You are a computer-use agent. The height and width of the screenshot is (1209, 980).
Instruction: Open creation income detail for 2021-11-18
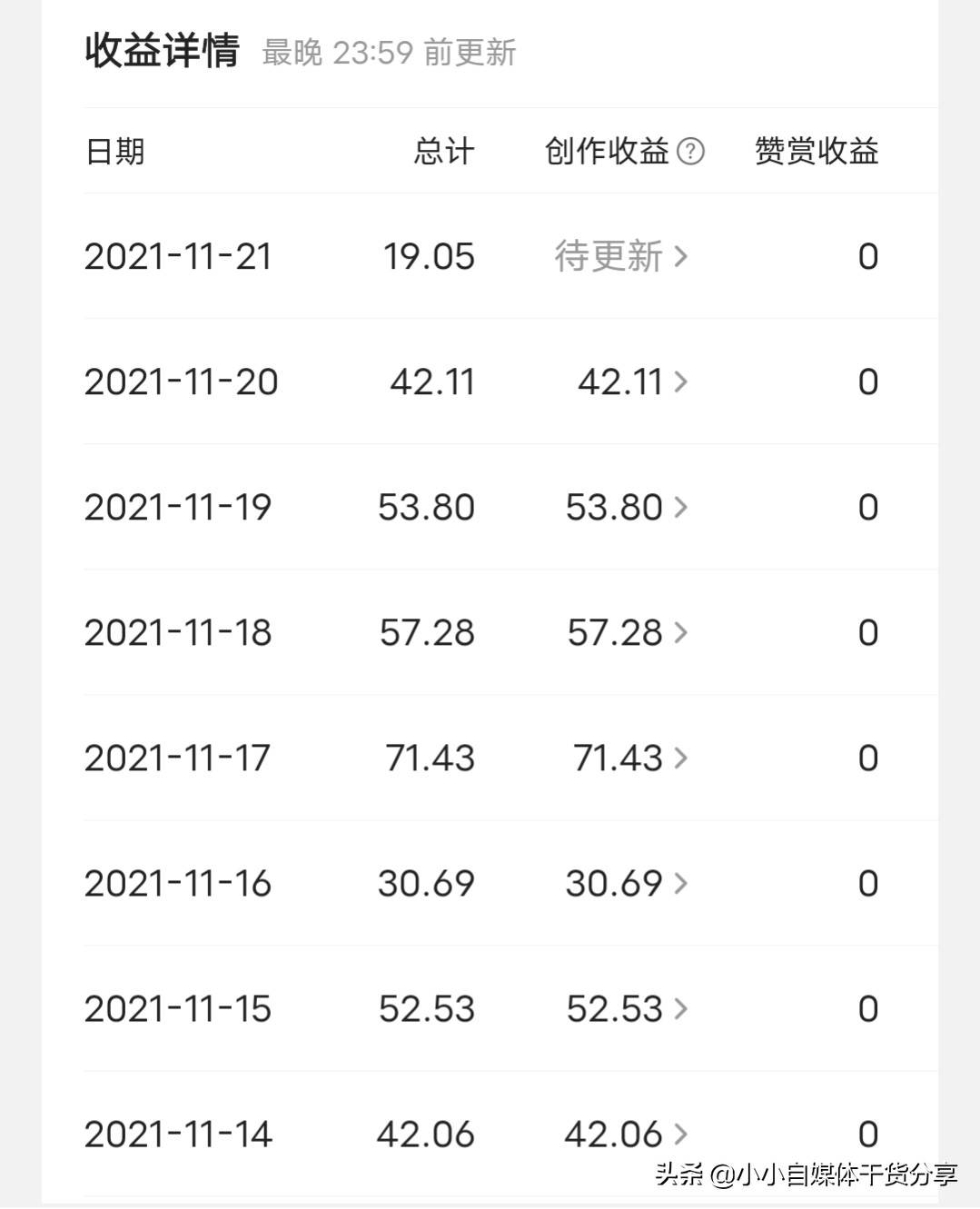coord(679,633)
